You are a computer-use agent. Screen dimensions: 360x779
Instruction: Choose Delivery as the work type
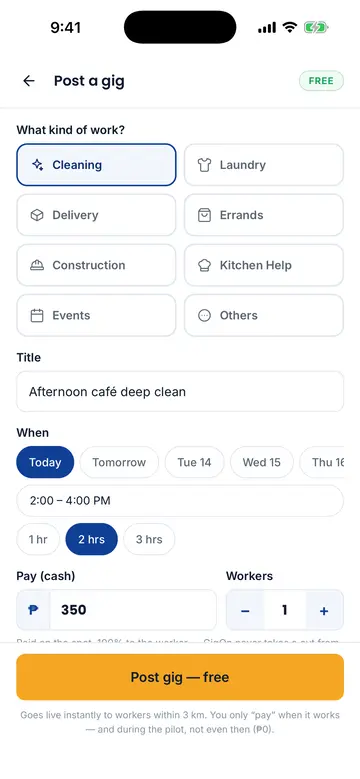[x=96, y=215]
